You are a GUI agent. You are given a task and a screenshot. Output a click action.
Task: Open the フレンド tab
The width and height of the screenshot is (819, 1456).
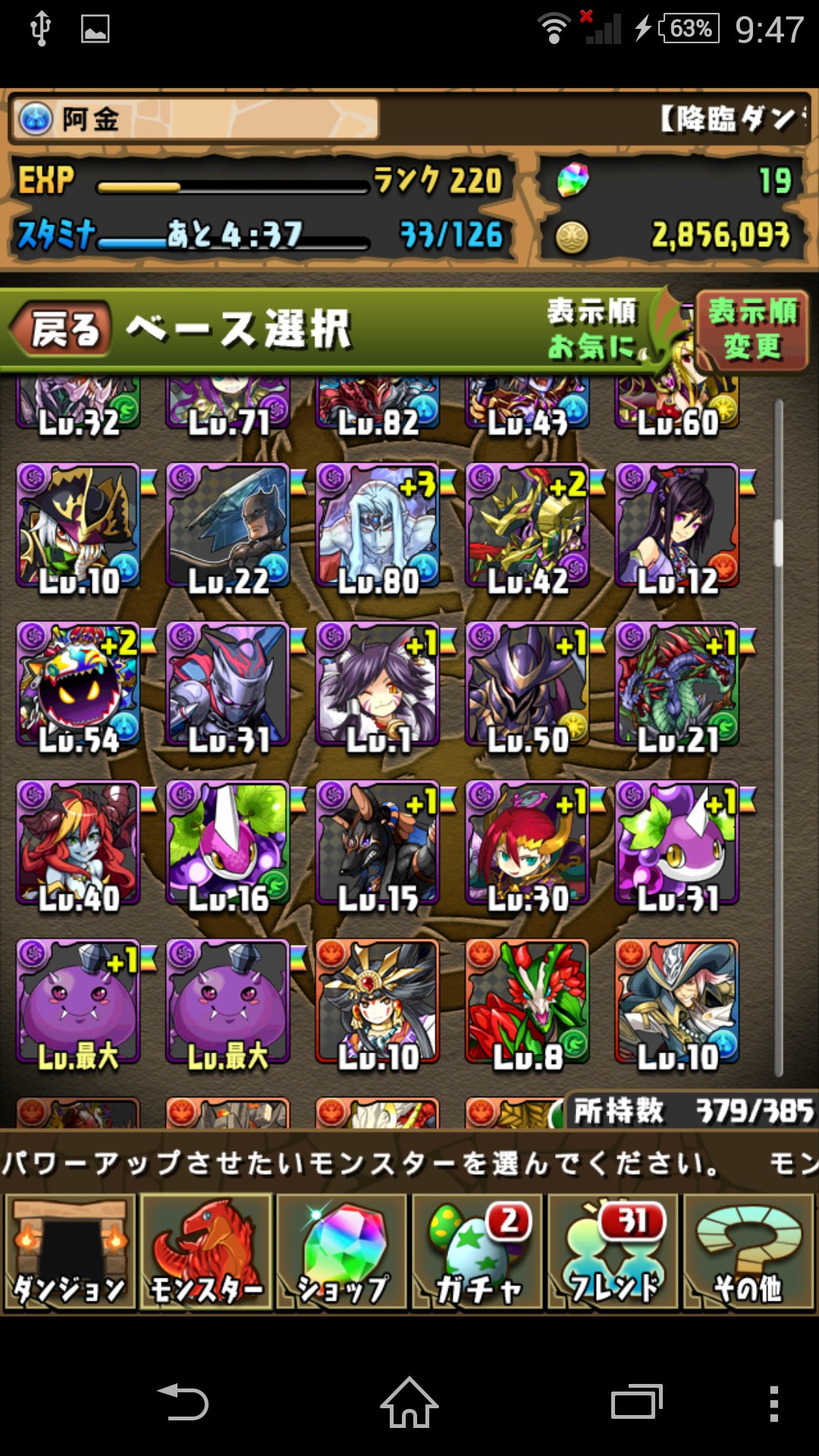pyautogui.click(x=613, y=1252)
